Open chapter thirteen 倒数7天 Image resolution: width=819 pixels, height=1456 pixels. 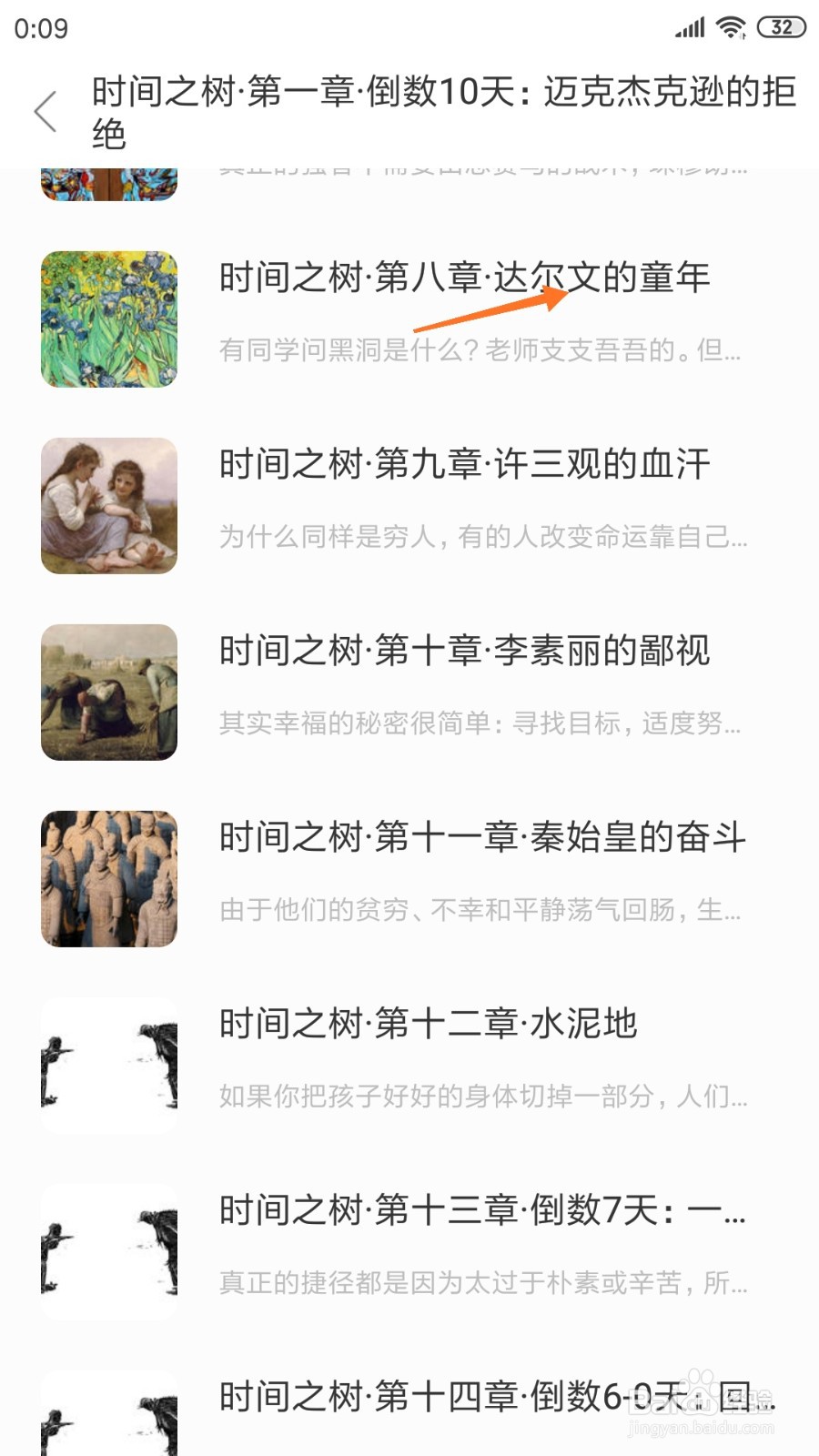coord(409,1252)
